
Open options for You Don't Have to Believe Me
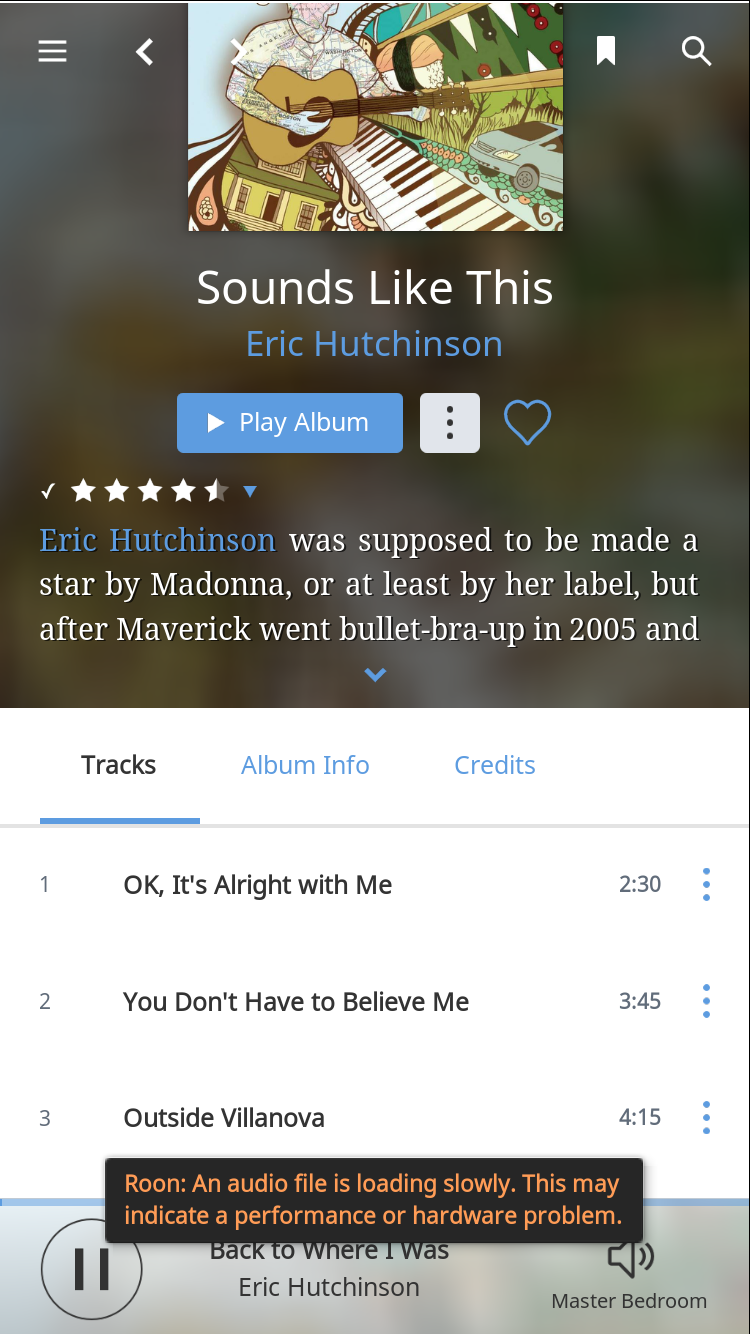pyautogui.click(x=706, y=1001)
